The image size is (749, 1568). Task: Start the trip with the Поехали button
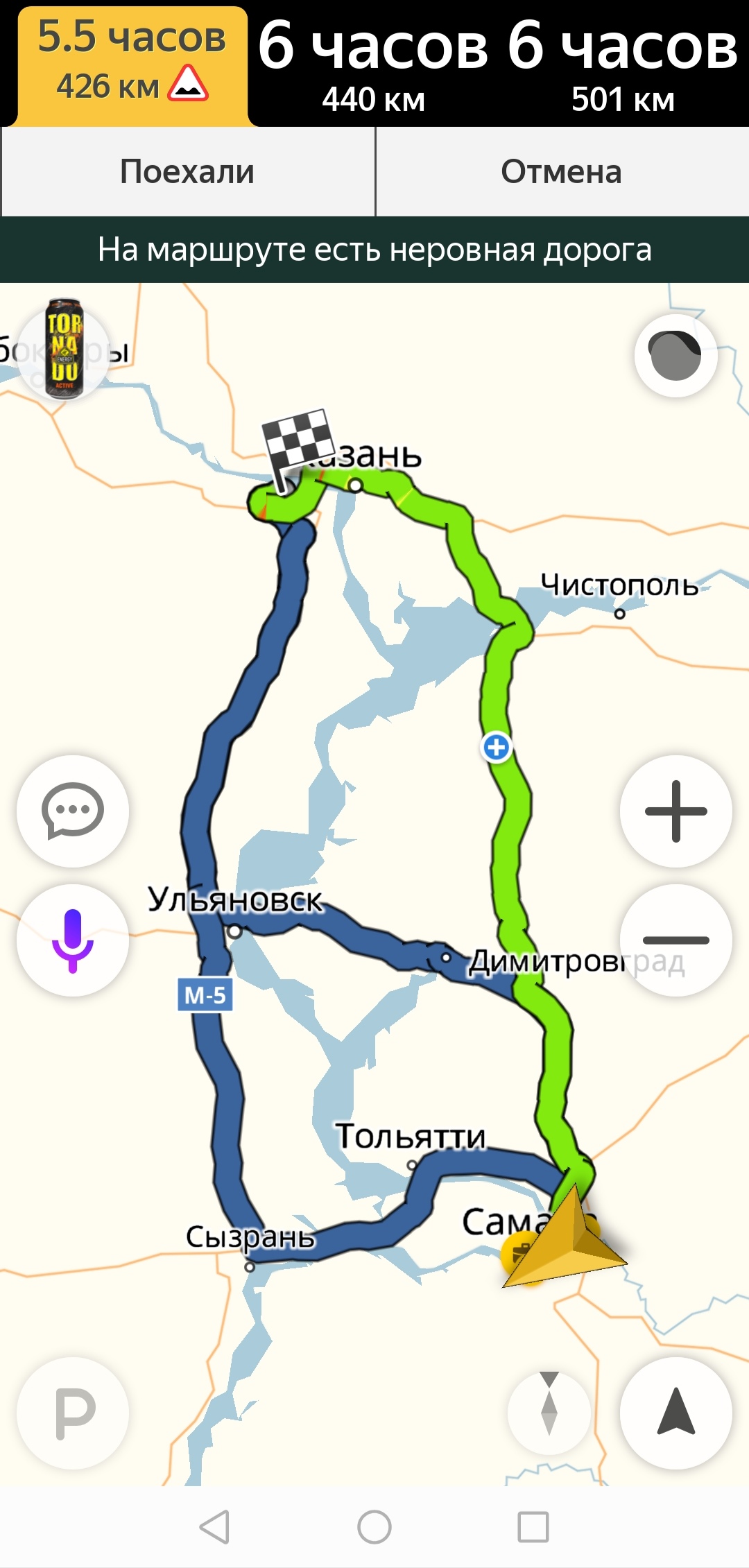pyautogui.click(x=187, y=171)
